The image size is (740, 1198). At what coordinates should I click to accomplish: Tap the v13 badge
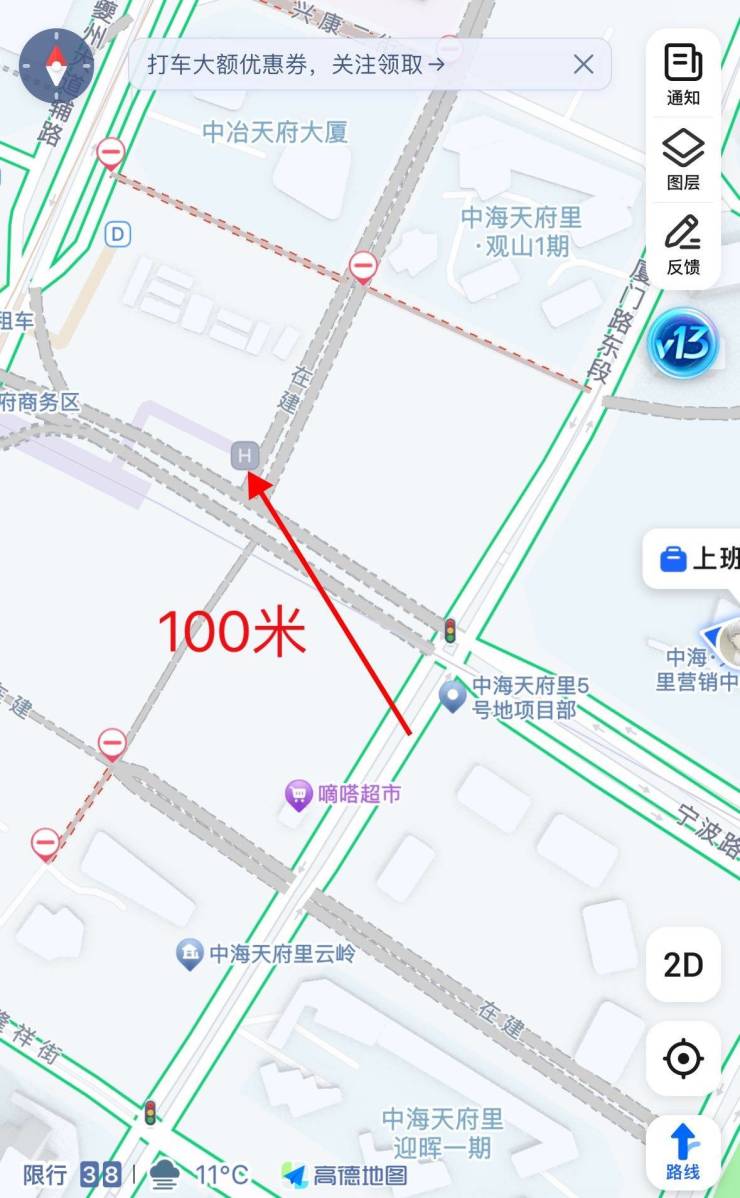(x=684, y=344)
